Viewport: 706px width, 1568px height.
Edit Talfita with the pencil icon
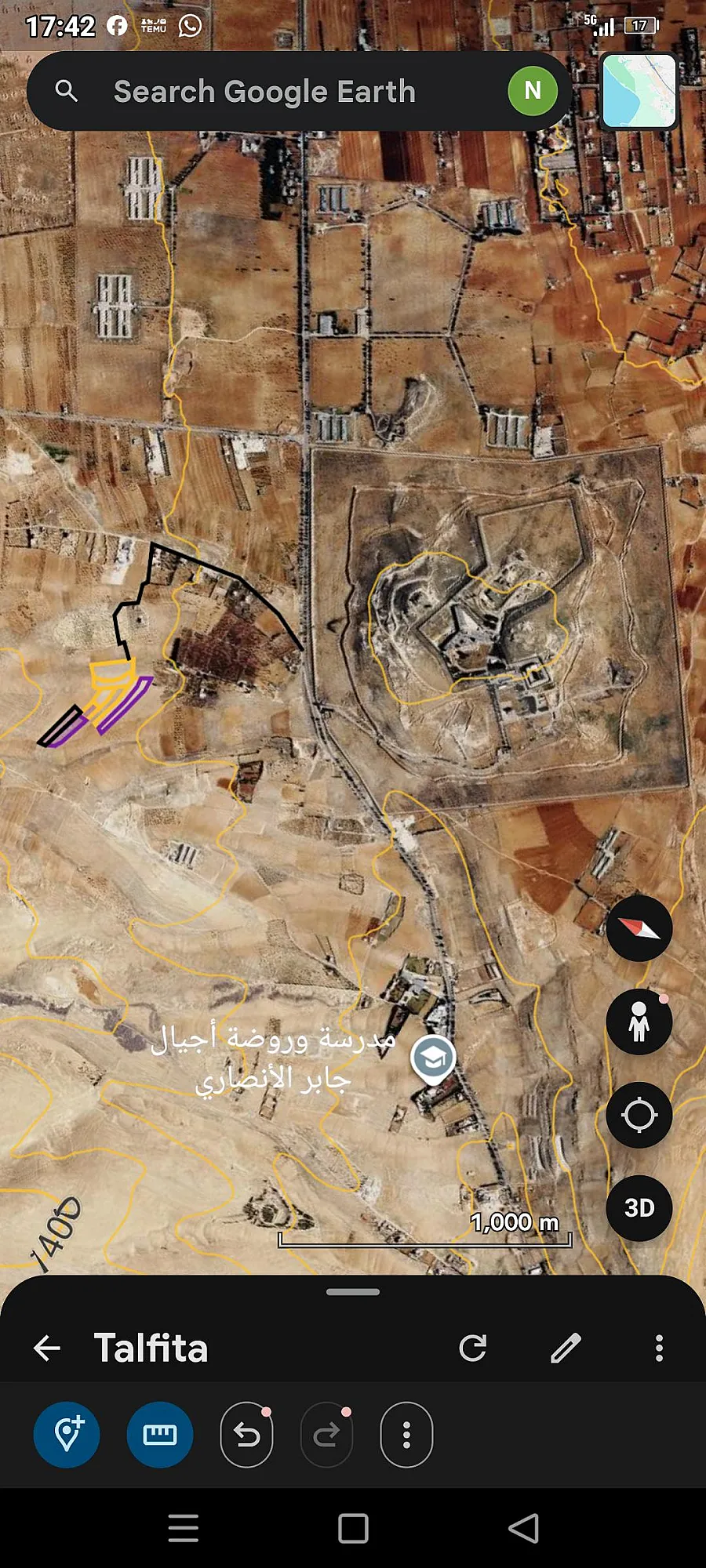click(x=566, y=1348)
